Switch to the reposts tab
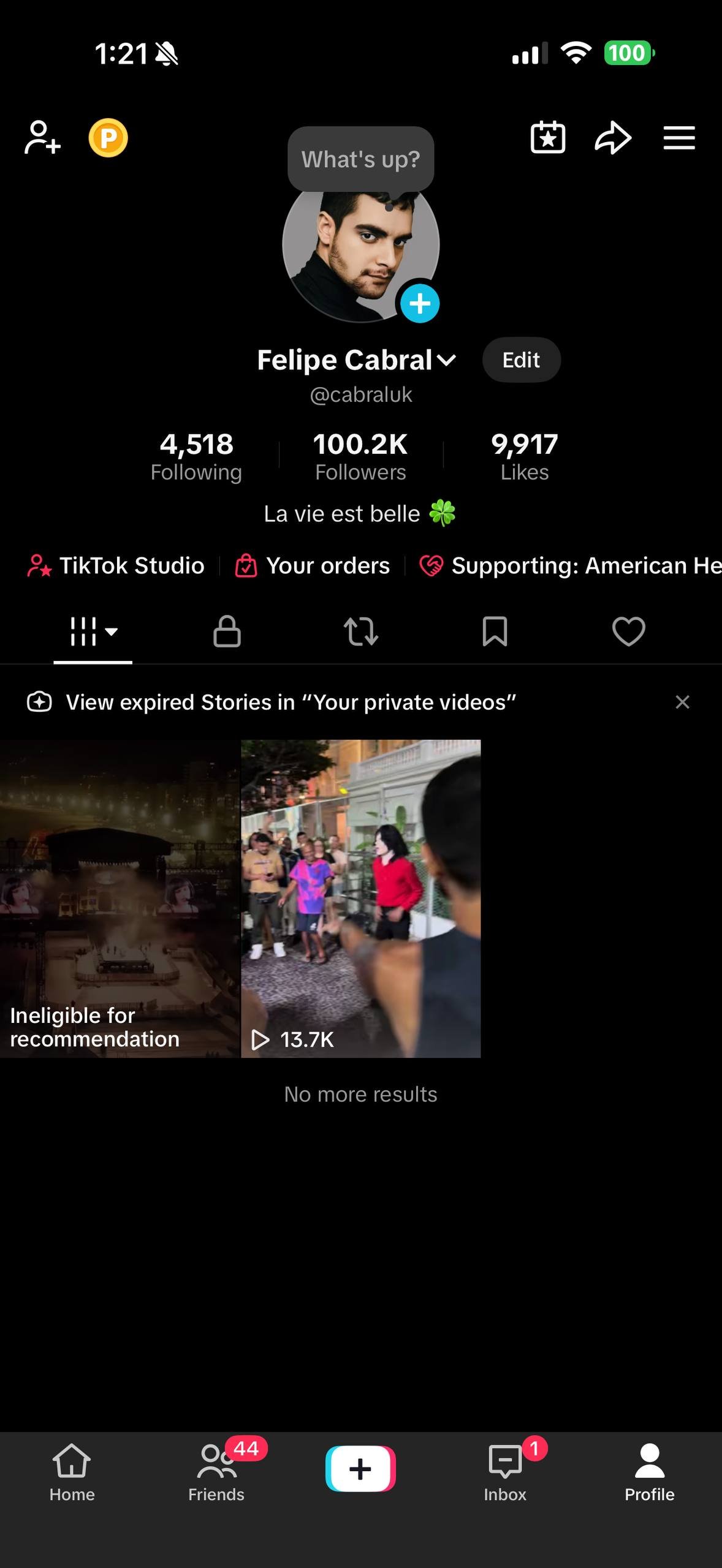 361,631
